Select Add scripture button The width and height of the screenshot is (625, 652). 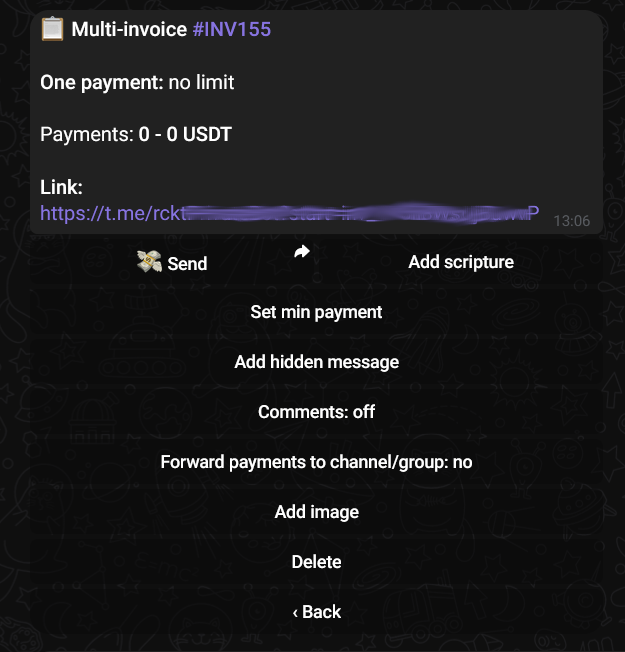(x=461, y=262)
